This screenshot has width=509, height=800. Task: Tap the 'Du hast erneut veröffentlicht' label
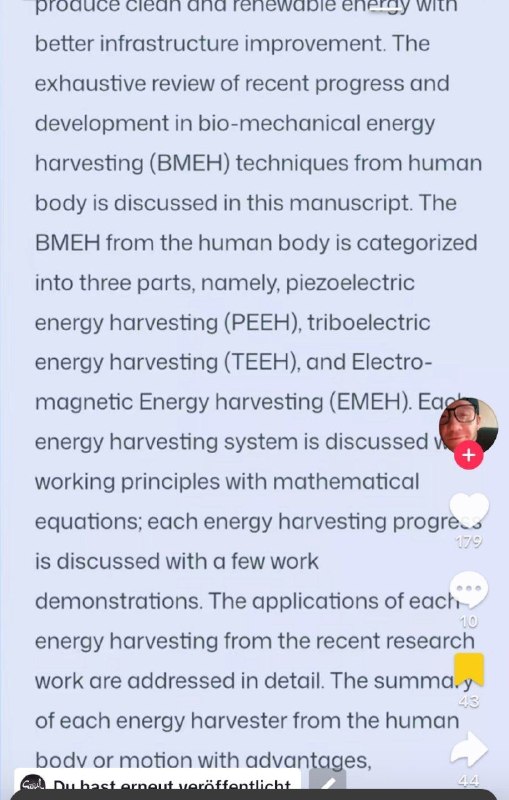[171, 786]
